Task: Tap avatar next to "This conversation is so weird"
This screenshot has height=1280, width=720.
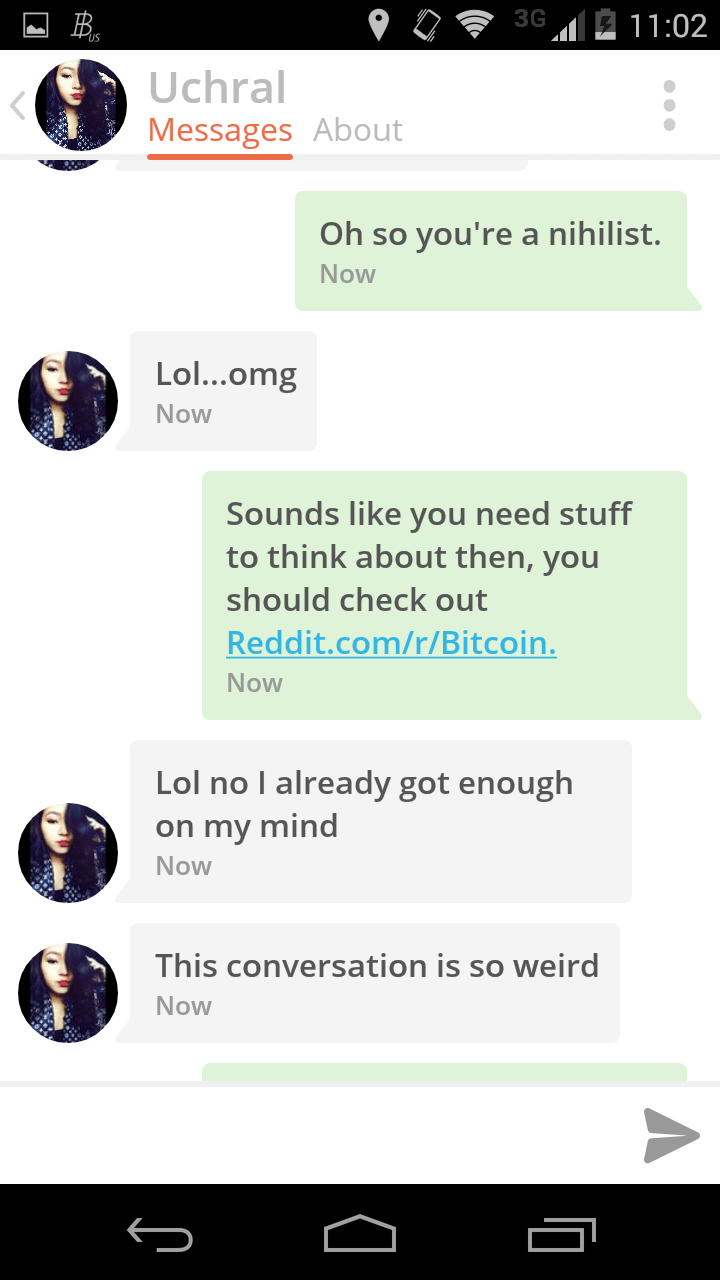Action: 68,993
